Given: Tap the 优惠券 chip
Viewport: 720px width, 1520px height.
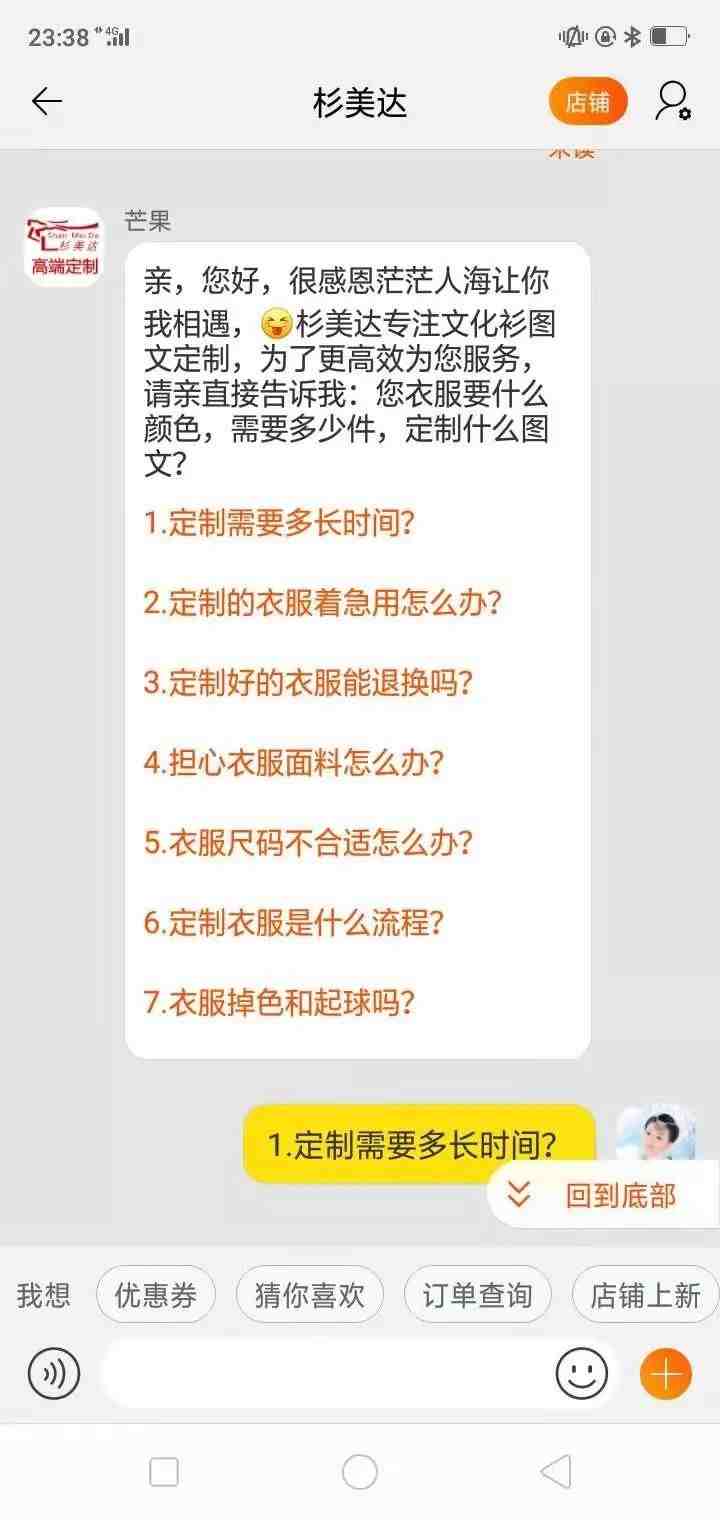Looking at the screenshot, I should click(x=156, y=1296).
